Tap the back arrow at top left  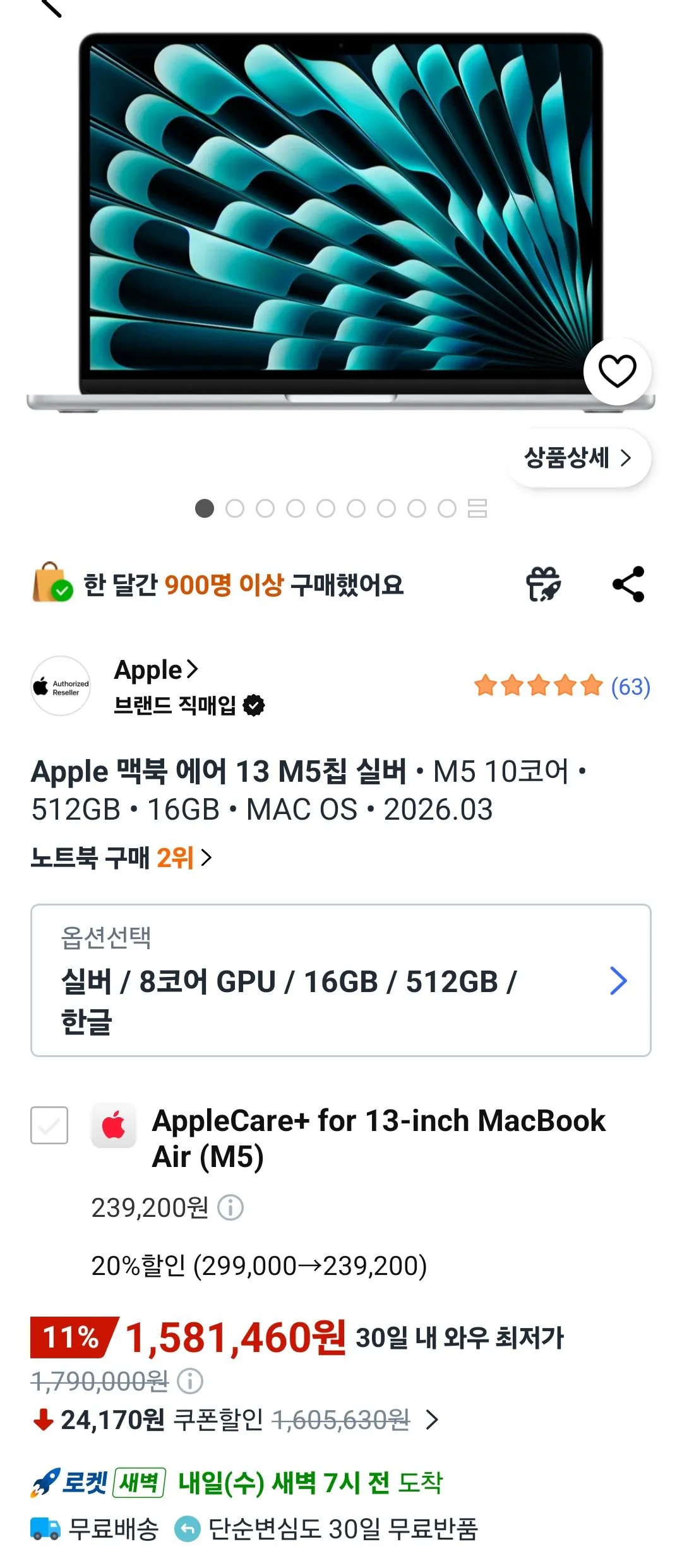point(52,8)
